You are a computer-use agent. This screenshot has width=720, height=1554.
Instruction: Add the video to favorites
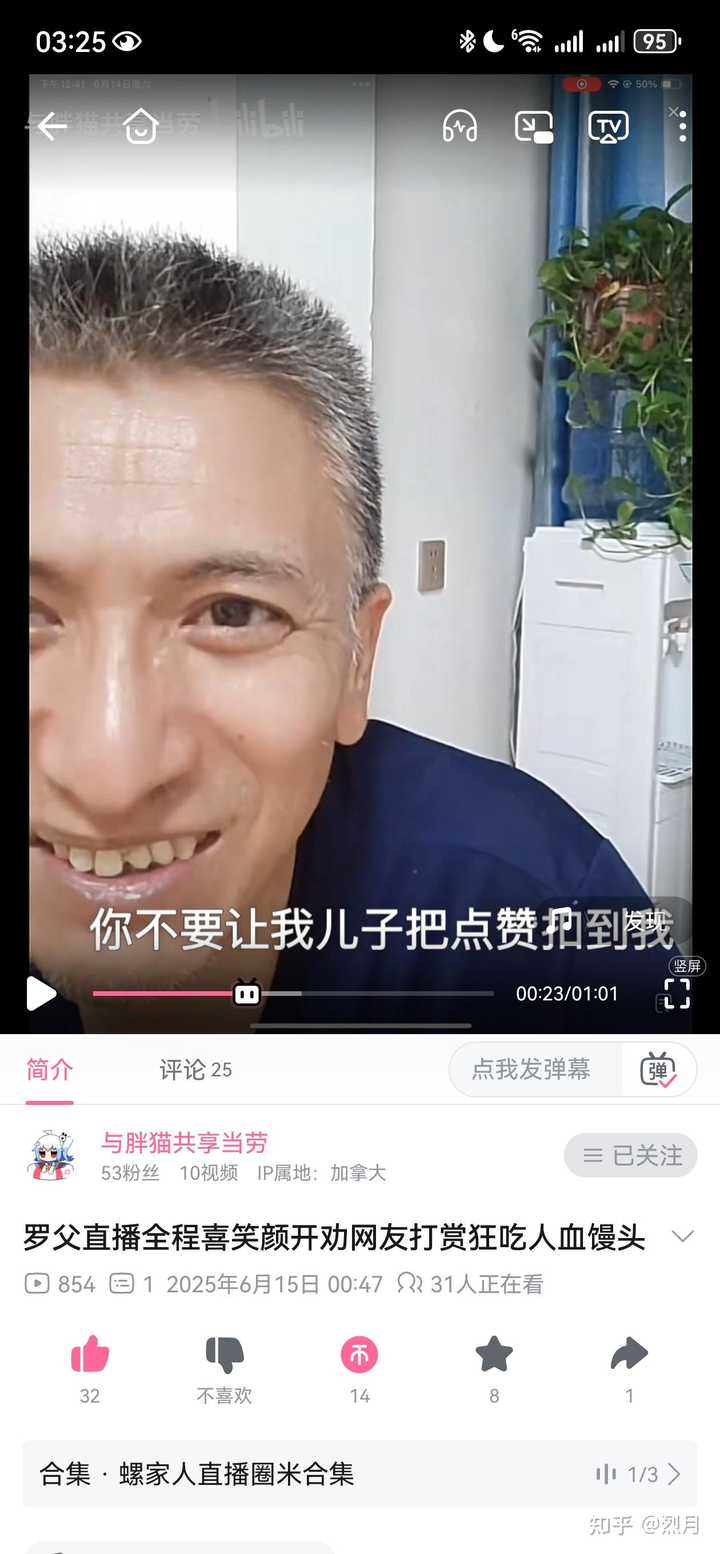click(494, 1355)
